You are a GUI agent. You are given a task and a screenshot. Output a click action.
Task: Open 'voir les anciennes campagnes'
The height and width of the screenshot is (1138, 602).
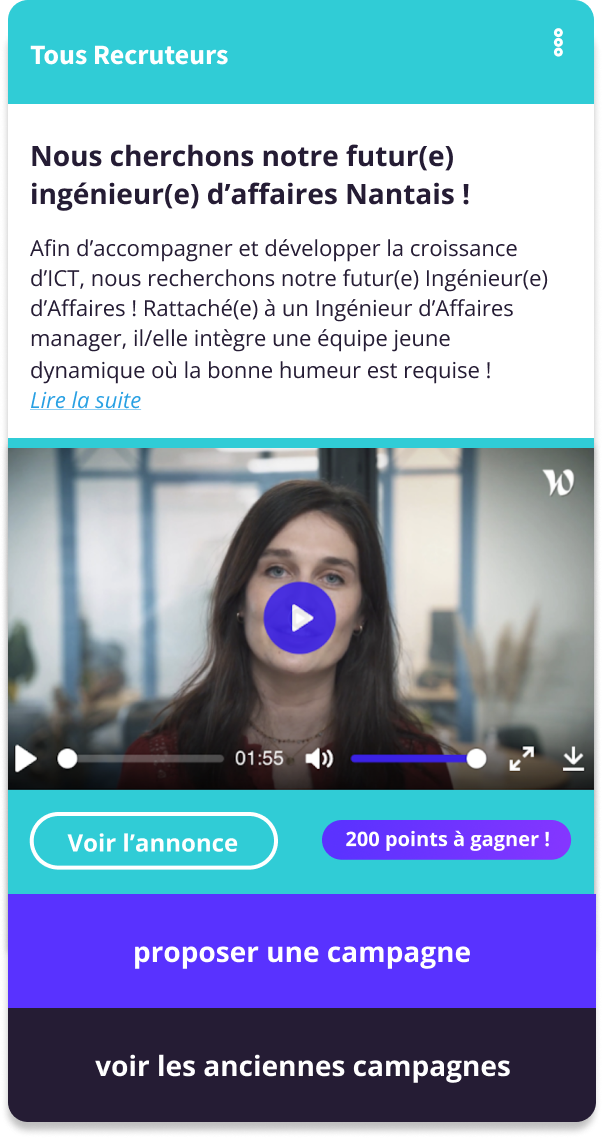tap(301, 1066)
